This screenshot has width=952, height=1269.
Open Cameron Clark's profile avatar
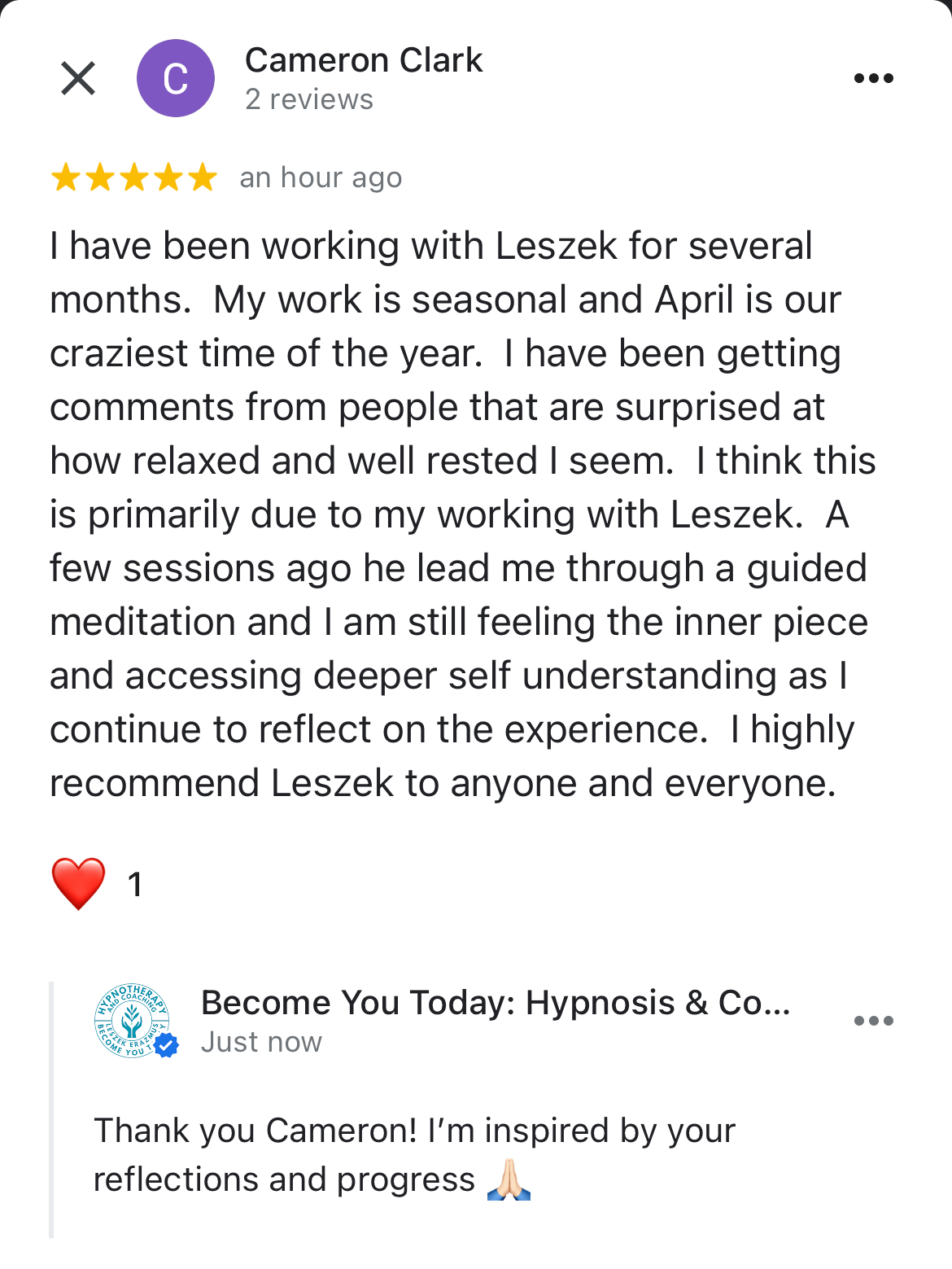(176, 78)
